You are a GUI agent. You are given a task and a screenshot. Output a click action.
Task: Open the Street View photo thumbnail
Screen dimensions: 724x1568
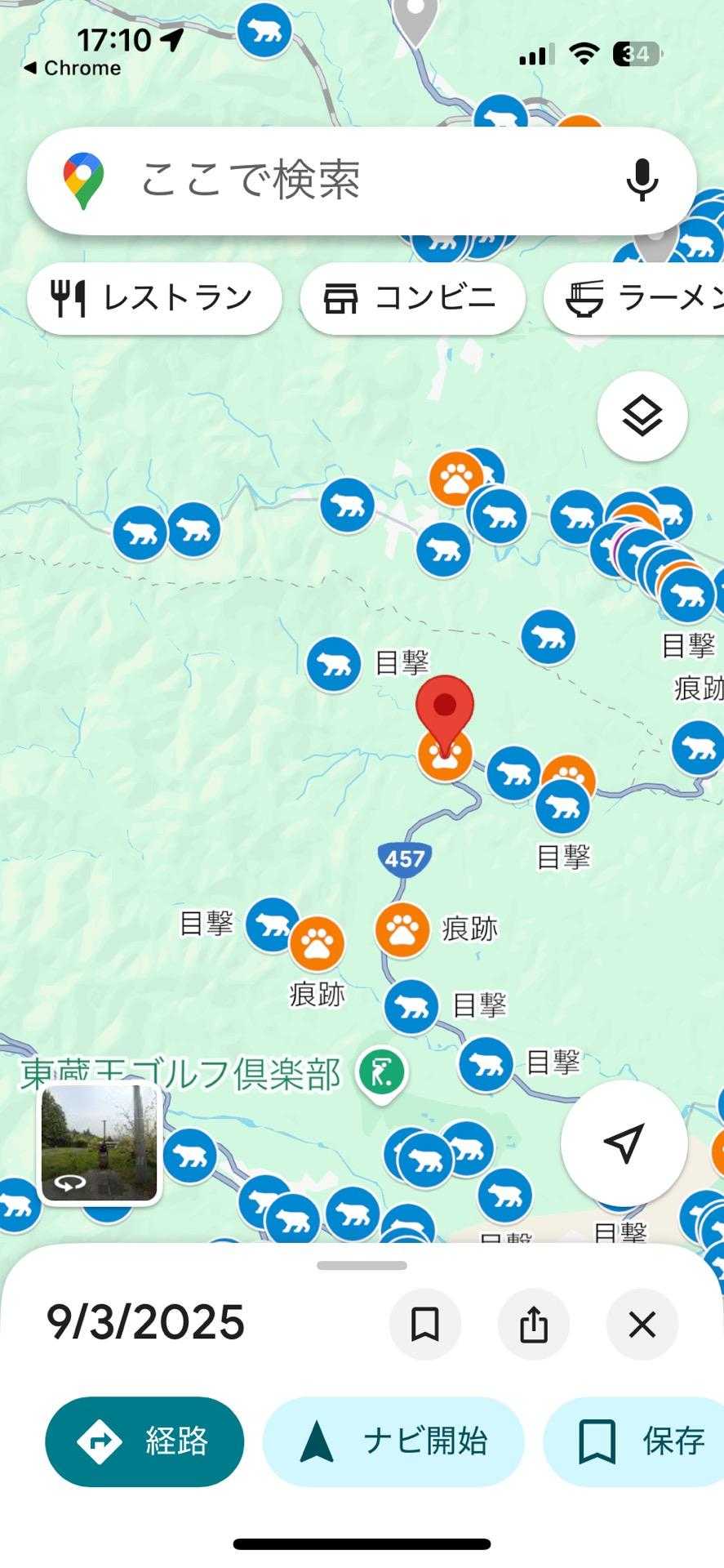100,1143
